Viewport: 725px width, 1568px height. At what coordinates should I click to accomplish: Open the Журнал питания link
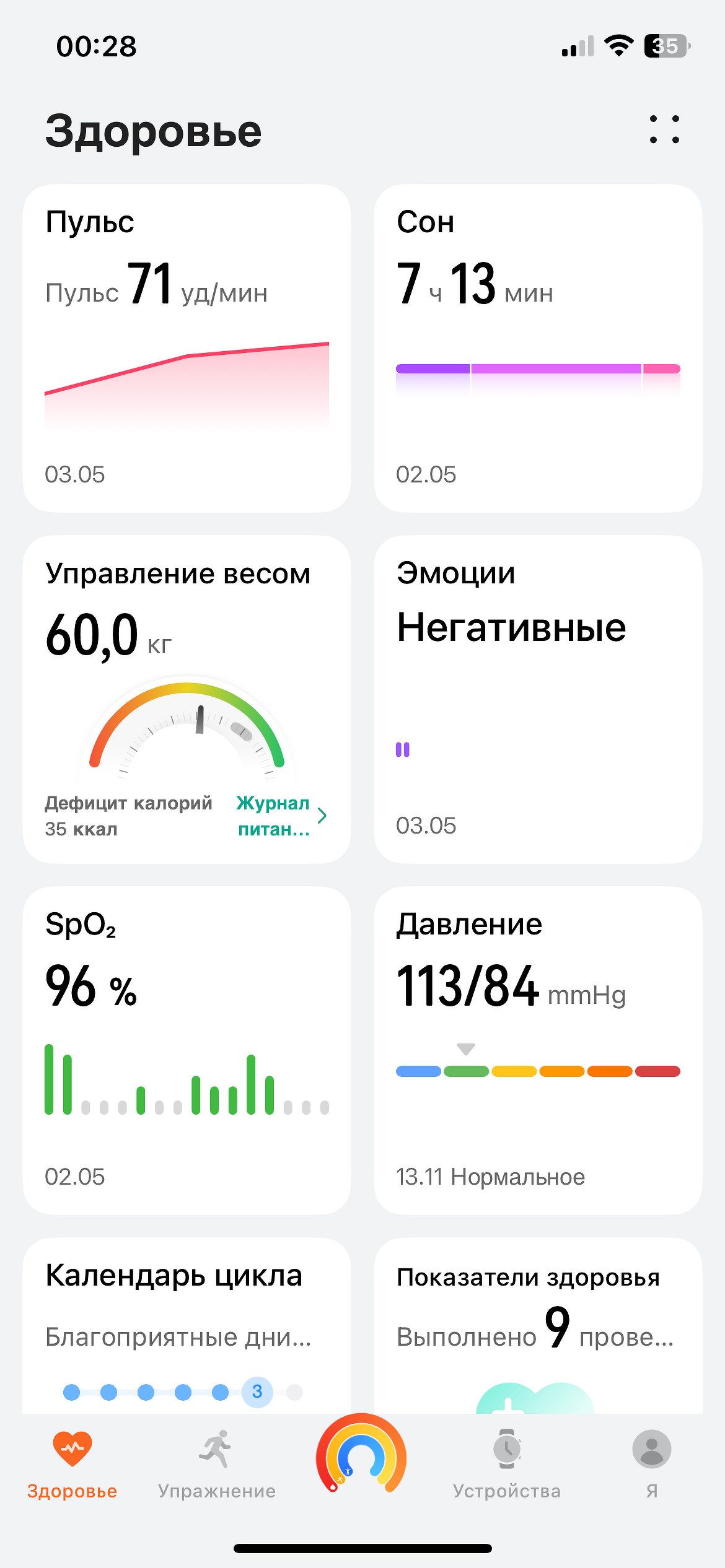coord(281,816)
